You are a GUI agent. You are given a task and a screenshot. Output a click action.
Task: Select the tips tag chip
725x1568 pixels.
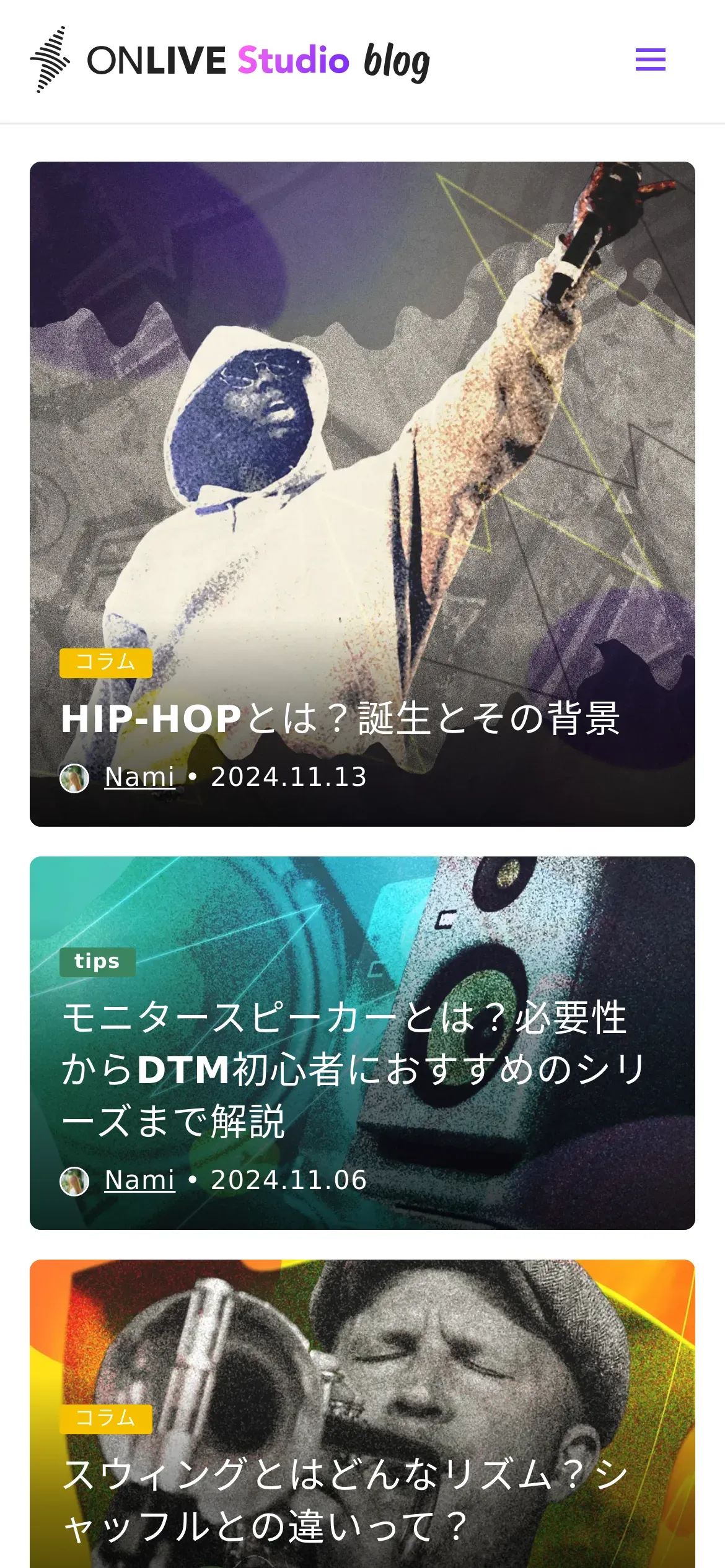pyautogui.click(x=97, y=962)
